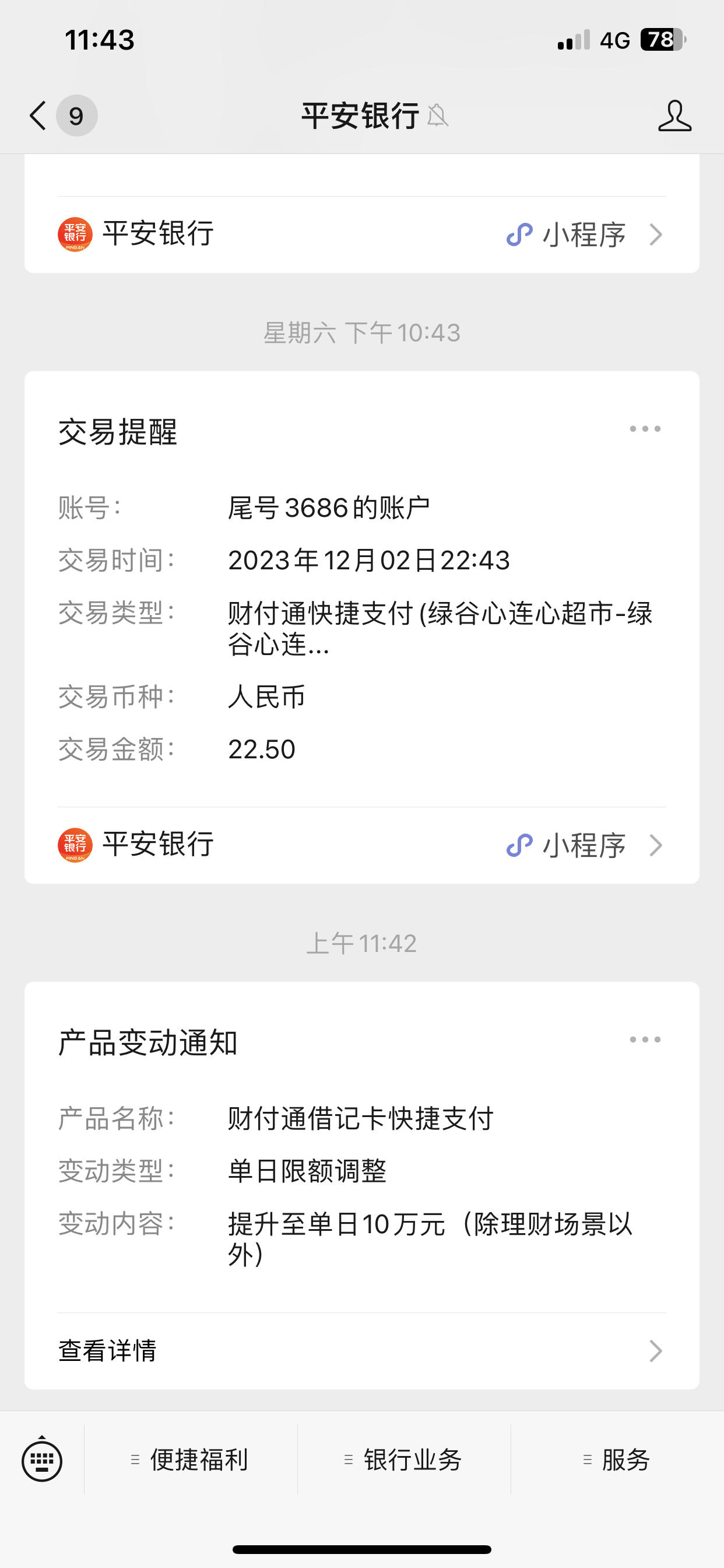Open the 便捷福利 menu
Screen dimensions: 724x1568
click(191, 1459)
